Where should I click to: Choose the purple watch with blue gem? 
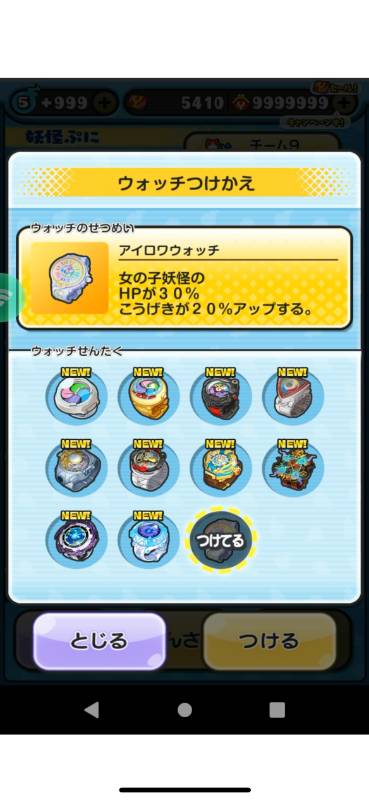[x=76, y=539]
